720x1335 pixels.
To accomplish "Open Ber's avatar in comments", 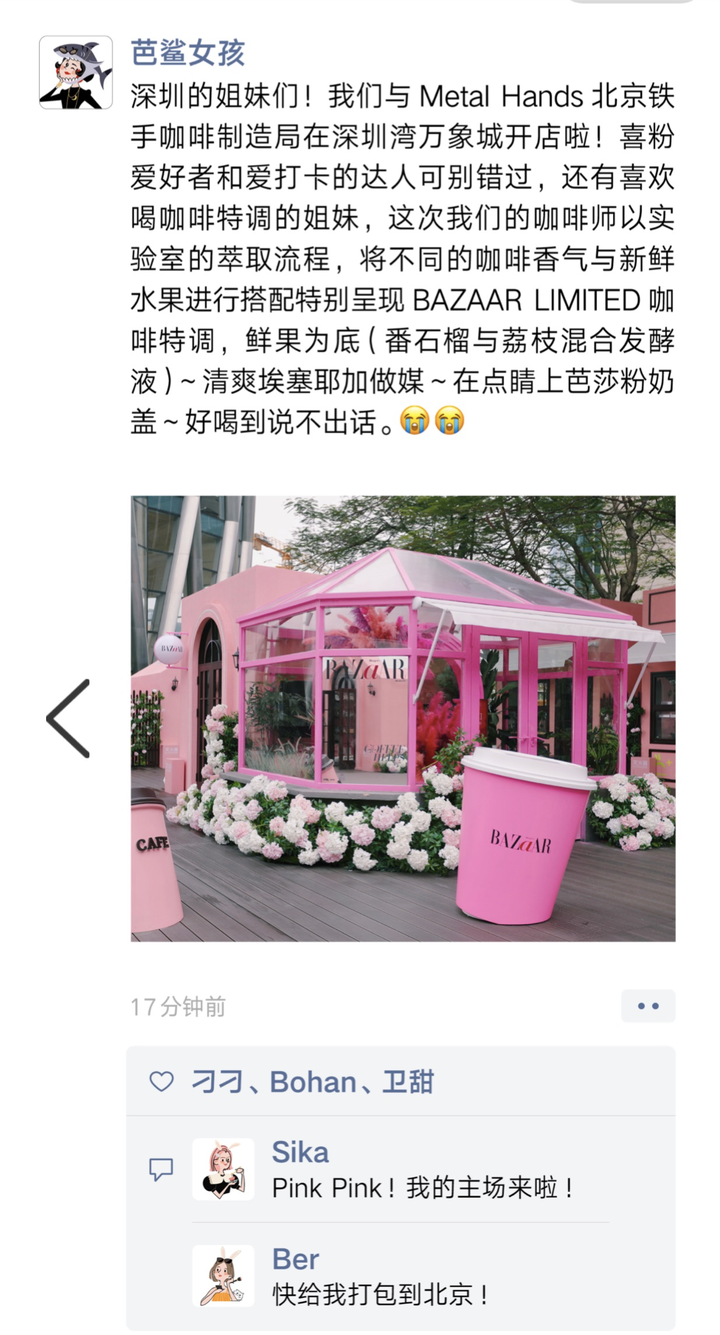I will tap(223, 1275).
